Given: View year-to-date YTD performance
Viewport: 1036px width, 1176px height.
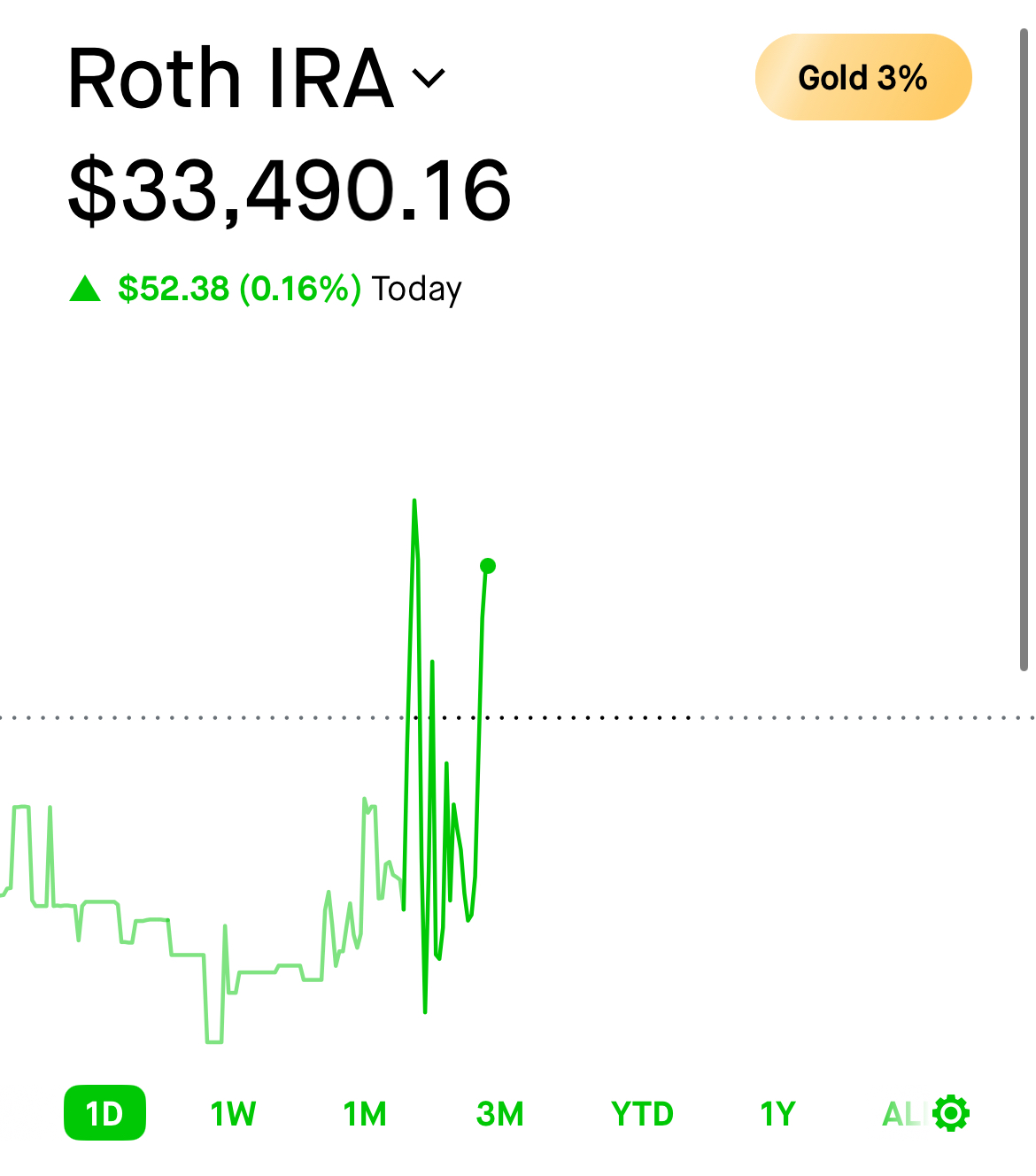Looking at the screenshot, I should tap(642, 1113).
